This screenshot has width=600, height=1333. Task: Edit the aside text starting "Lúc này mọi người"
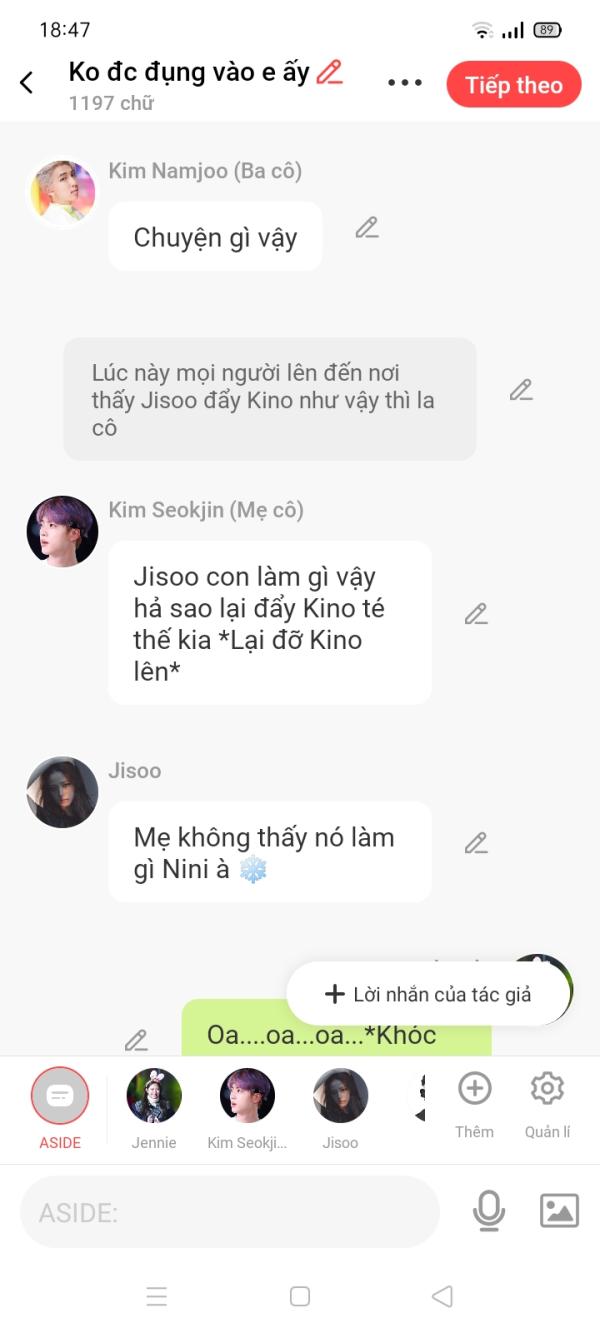(521, 390)
